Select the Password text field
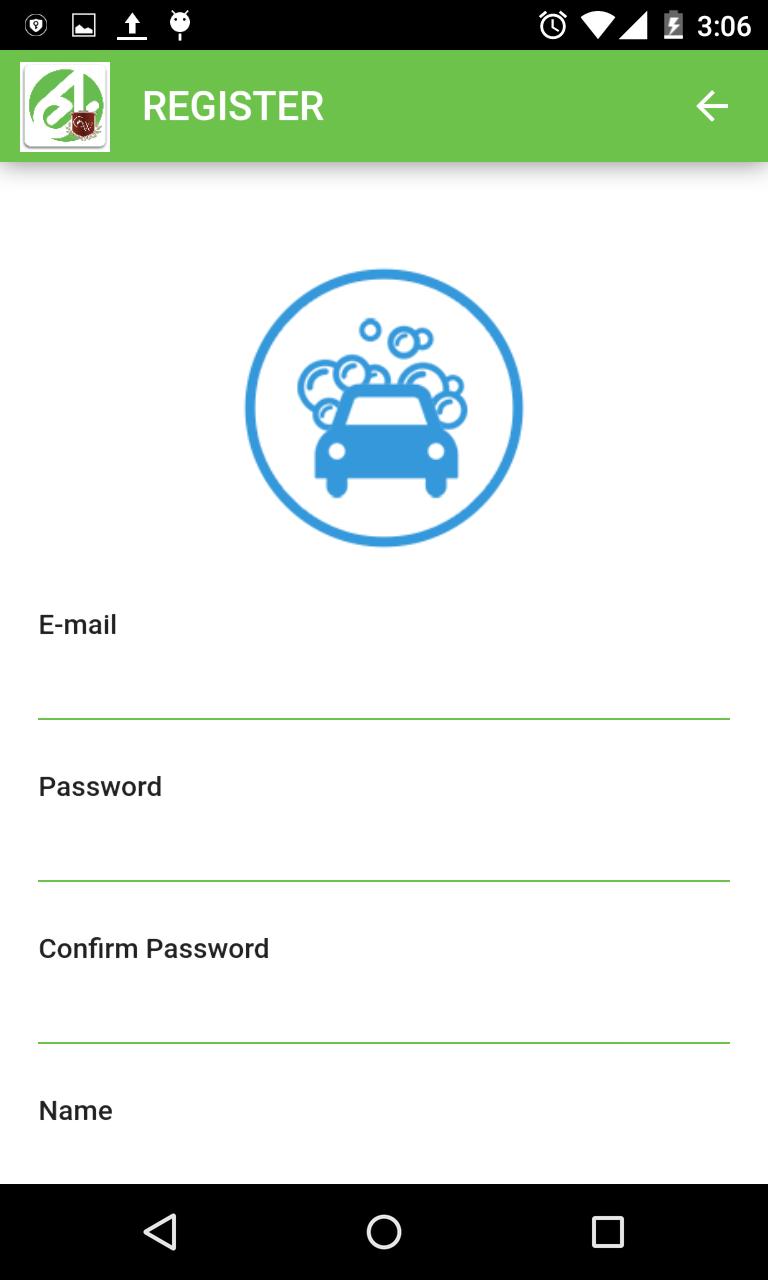Screen dimensions: 768x1280 tap(384, 850)
